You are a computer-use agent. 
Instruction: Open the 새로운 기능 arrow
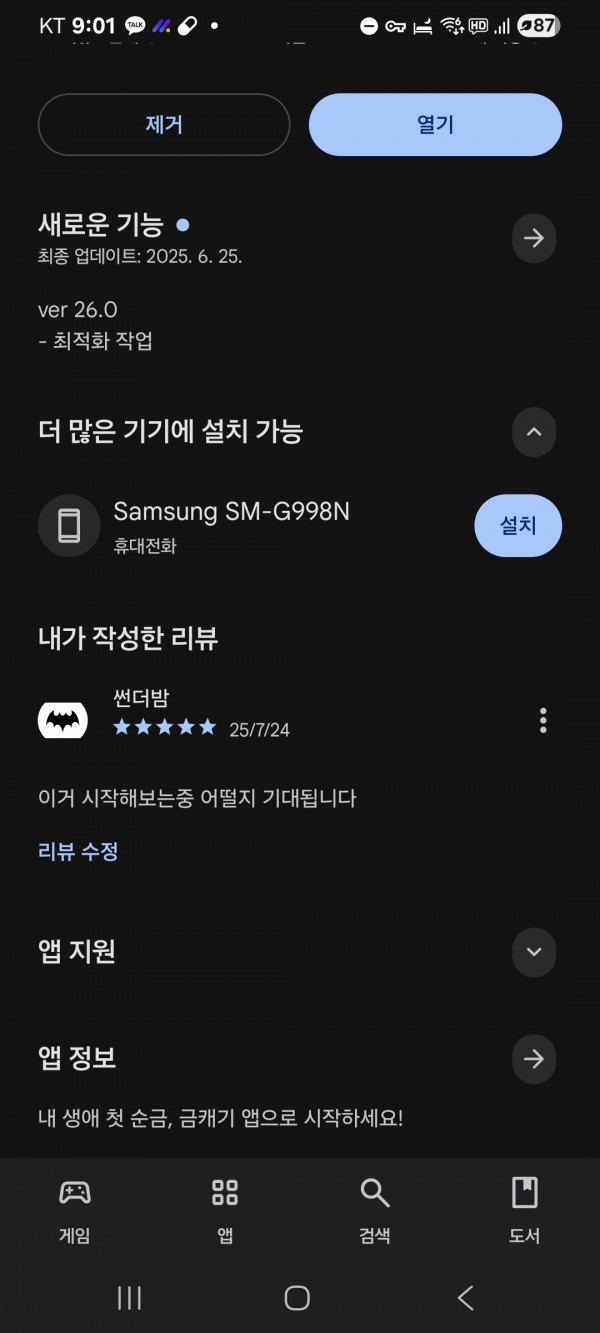(534, 238)
